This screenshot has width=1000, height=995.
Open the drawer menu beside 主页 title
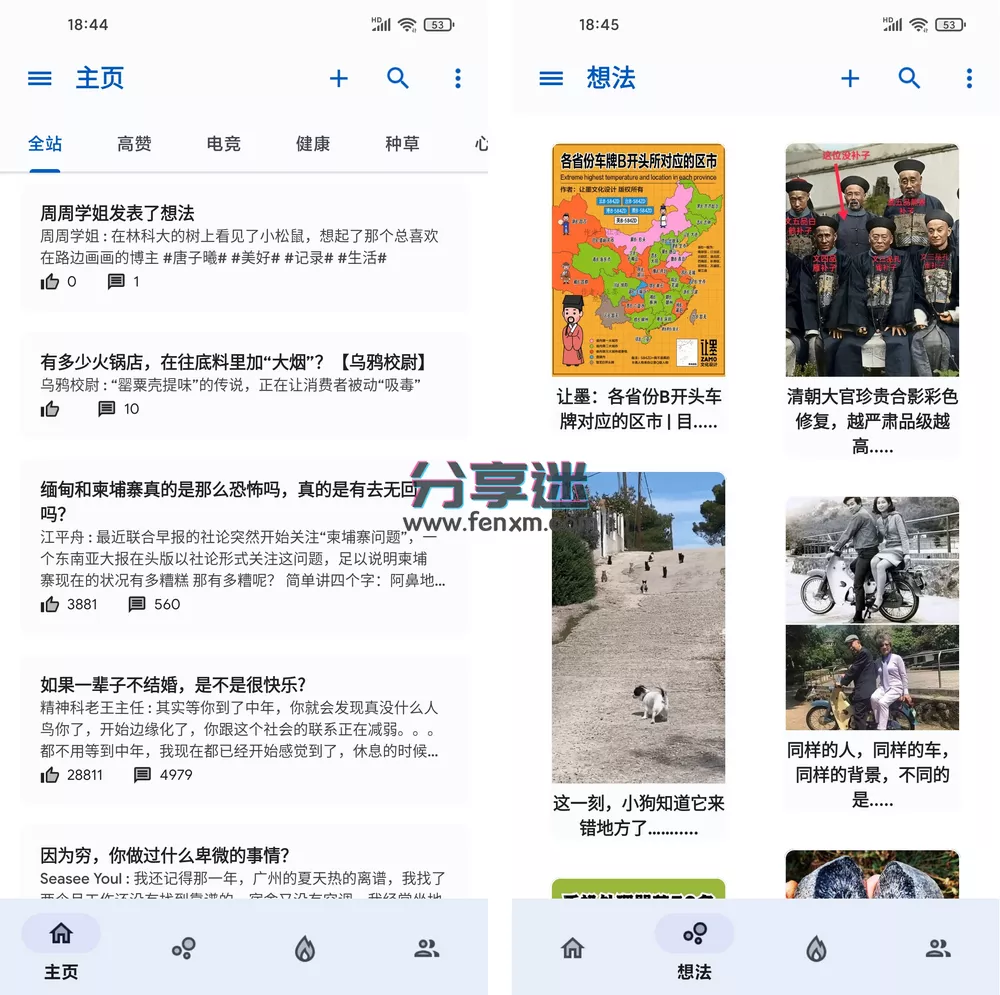pyautogui.click(x=40, y=78)
